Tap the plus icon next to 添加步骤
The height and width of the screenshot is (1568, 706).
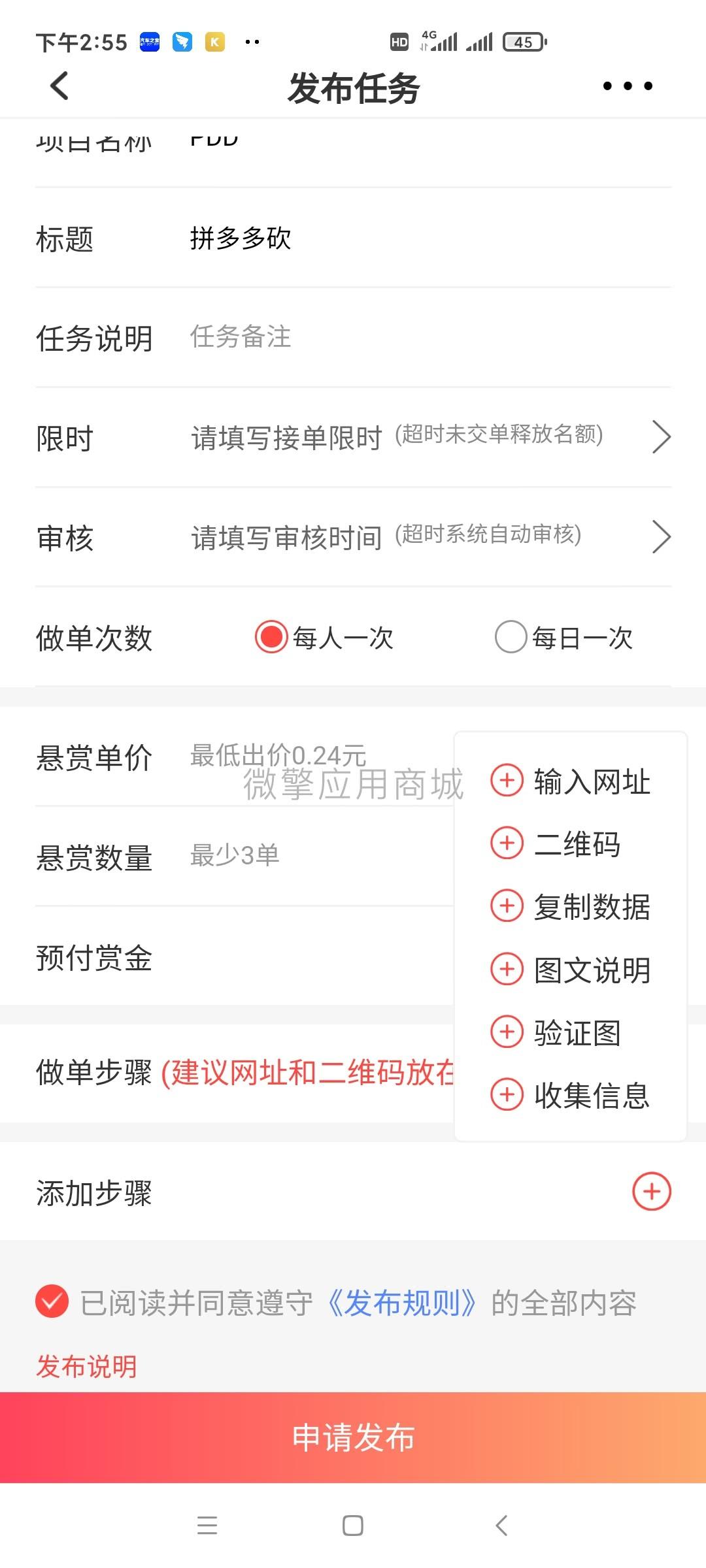pos(651,1191)
